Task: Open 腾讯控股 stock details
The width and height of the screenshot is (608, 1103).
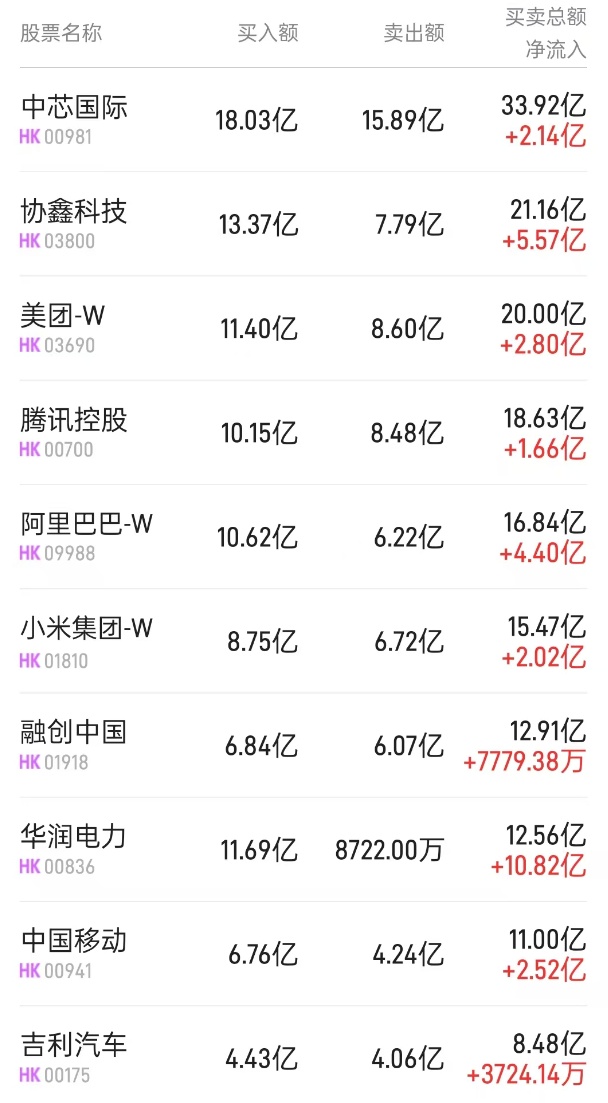Action: coord(75,420)
